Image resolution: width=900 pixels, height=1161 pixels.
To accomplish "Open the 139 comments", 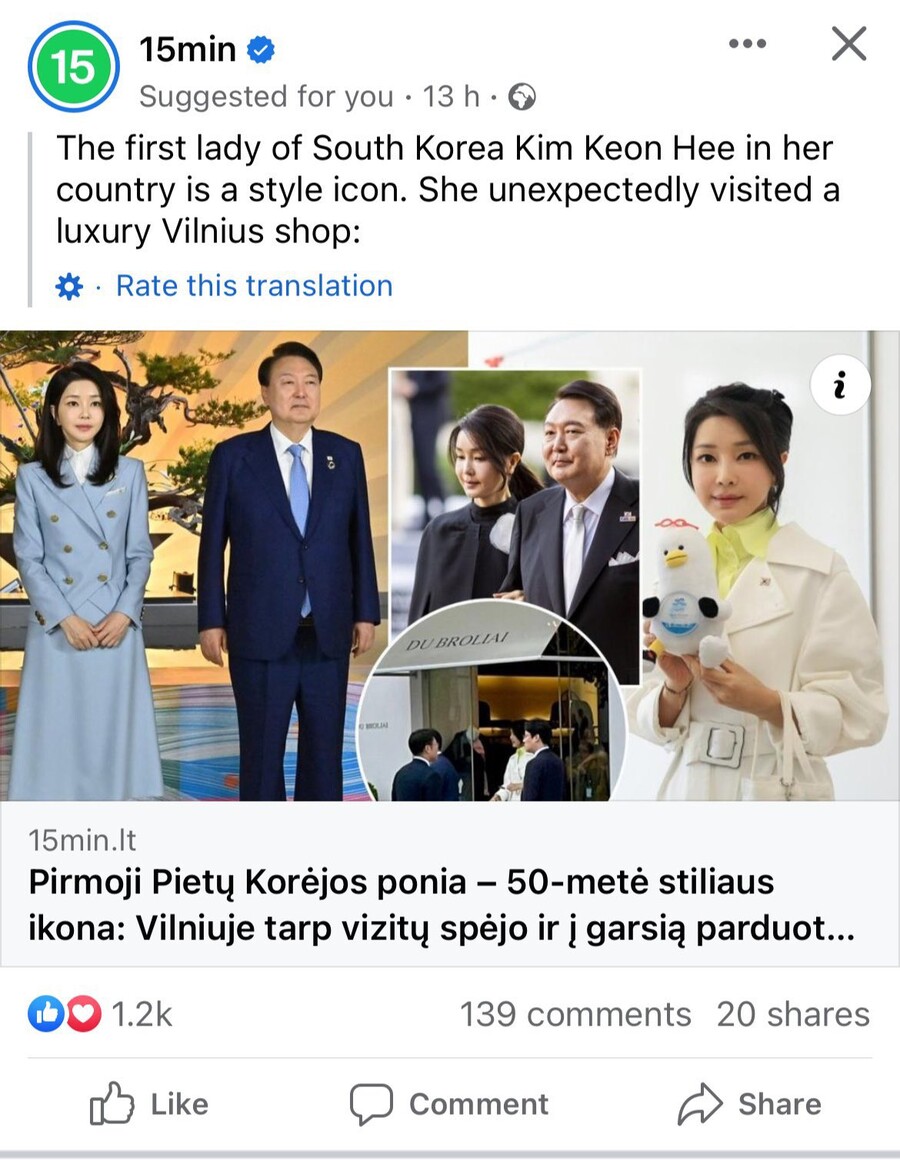I will (x=575, y=1014).
